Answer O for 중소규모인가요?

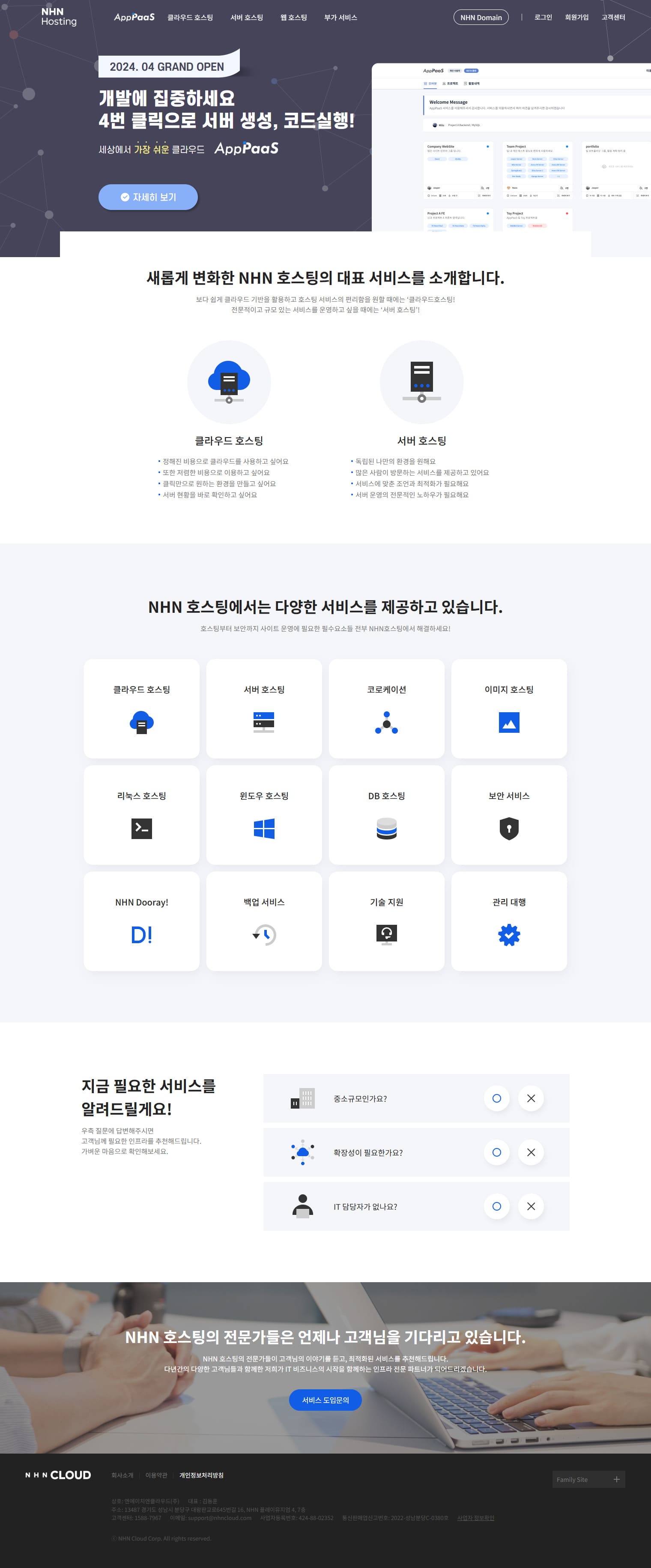tap(496, 1098)
